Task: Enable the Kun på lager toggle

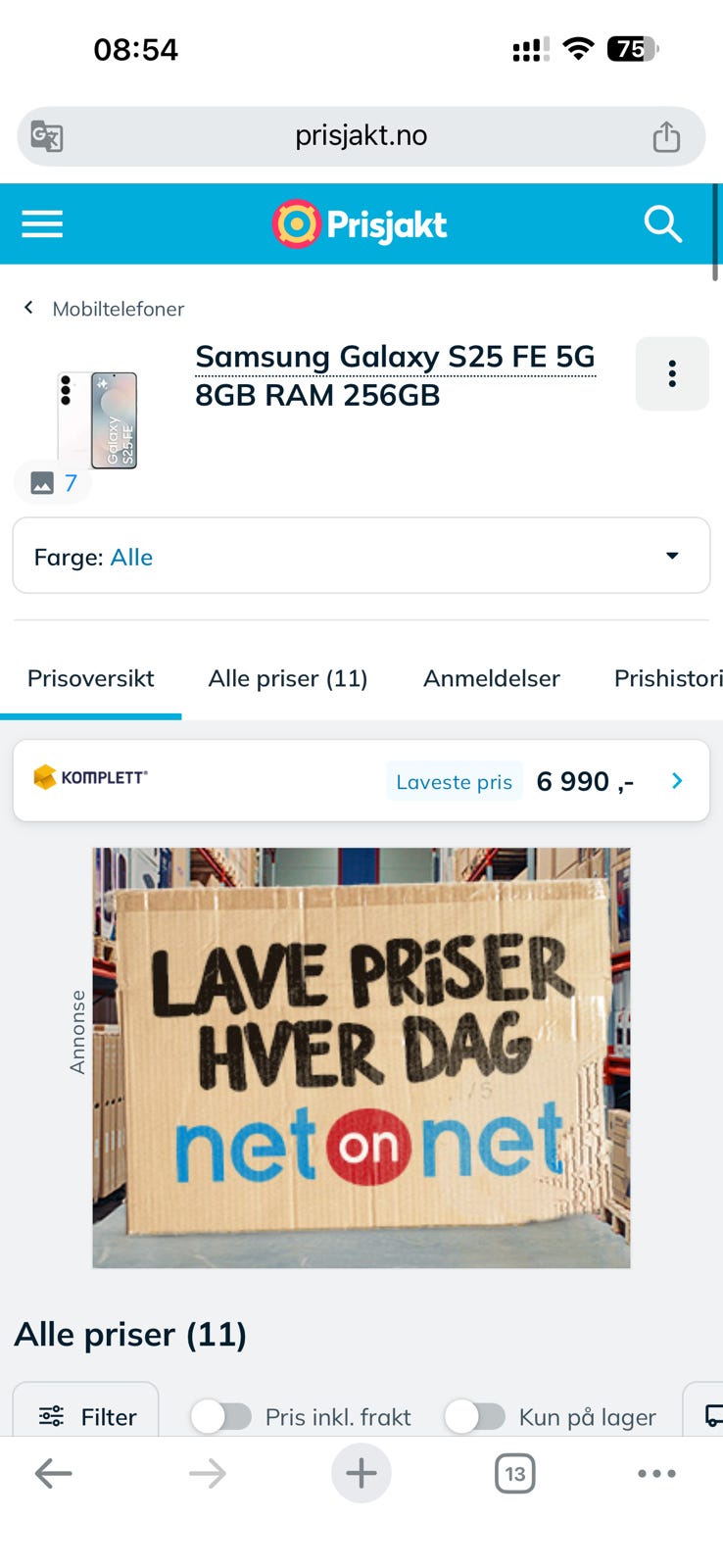Action: (476, 1416)
